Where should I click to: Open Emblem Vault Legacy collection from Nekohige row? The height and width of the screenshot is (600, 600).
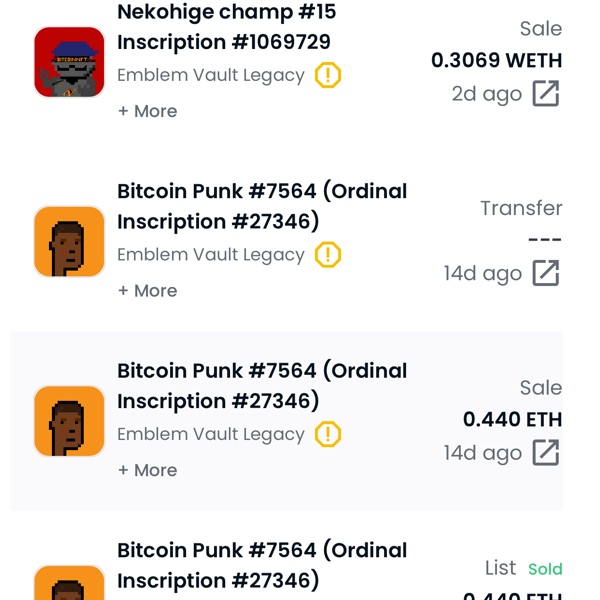click(x=211, y=75)
